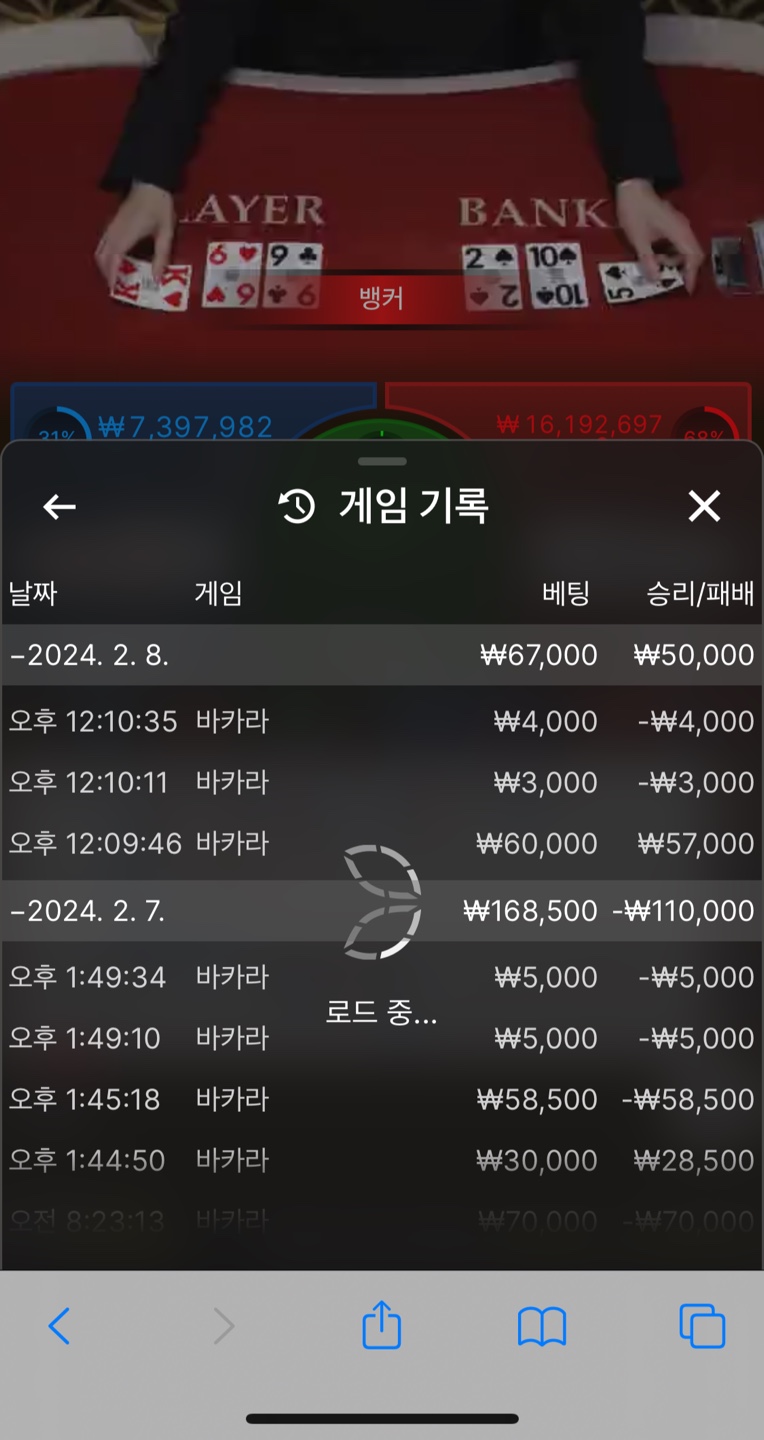Viewport: 764px width, 1440px height.
Task: Open the 오후 12:10:11 바카라 record
Action: point(382,782)
